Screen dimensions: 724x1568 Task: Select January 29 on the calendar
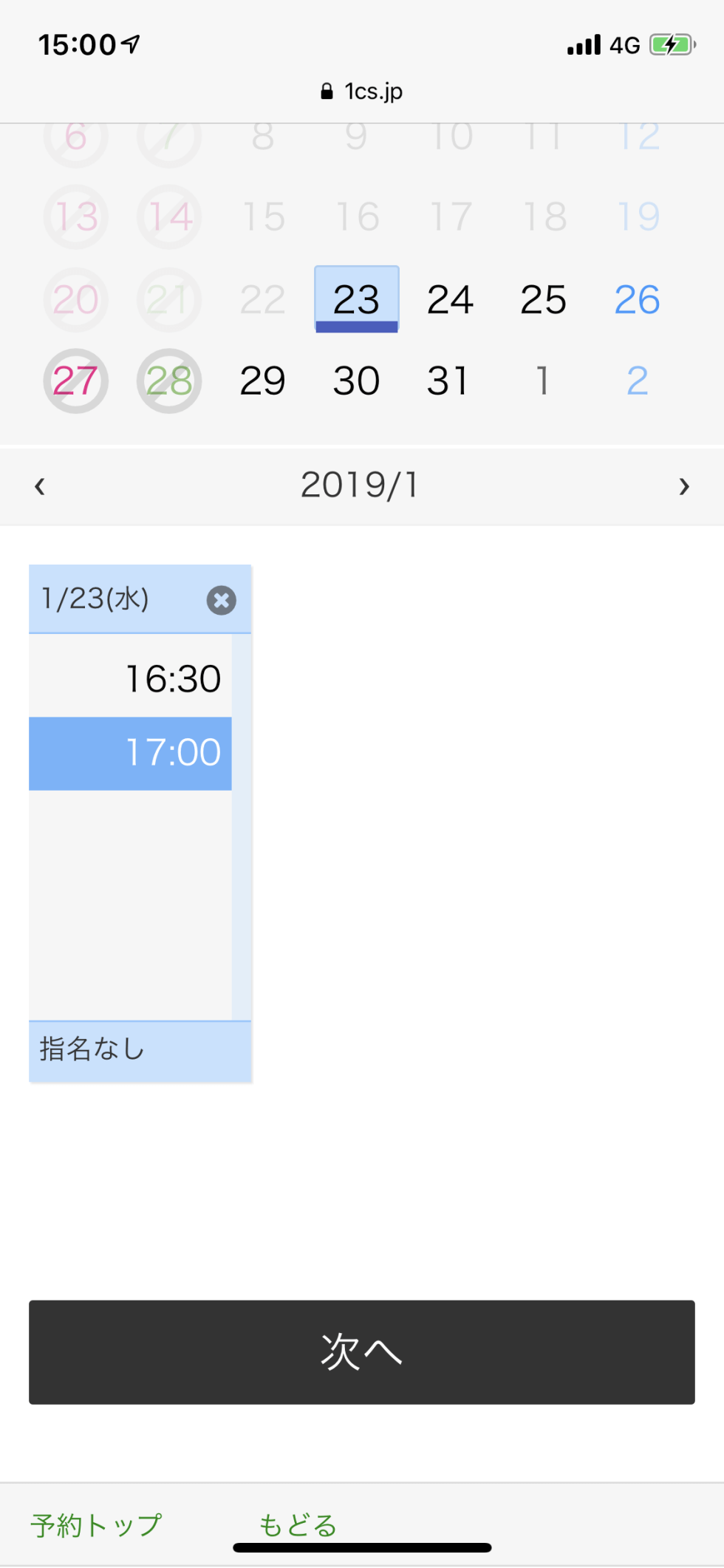pos(263,381)
